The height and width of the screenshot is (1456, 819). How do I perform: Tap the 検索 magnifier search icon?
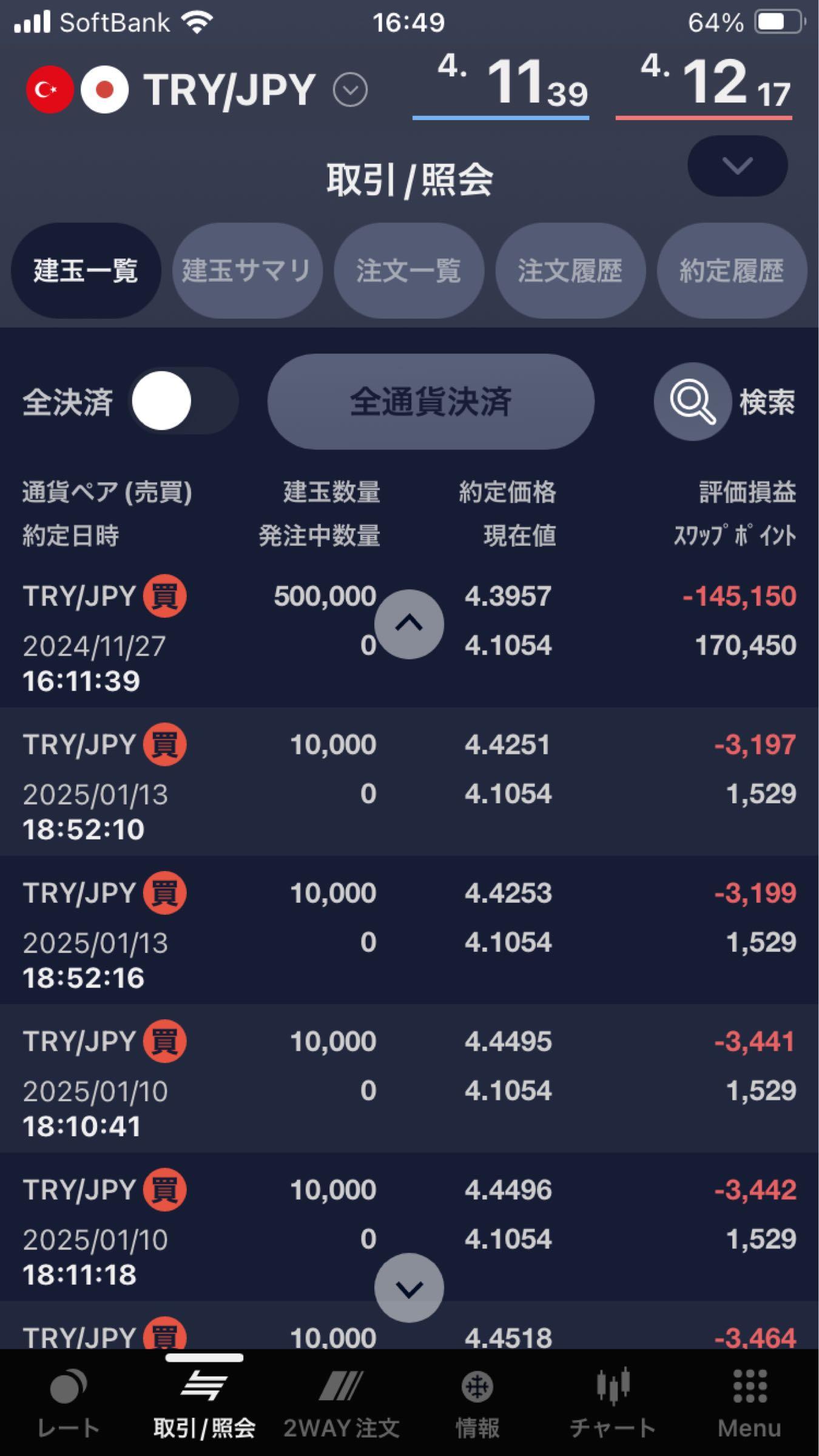[690, 400]
